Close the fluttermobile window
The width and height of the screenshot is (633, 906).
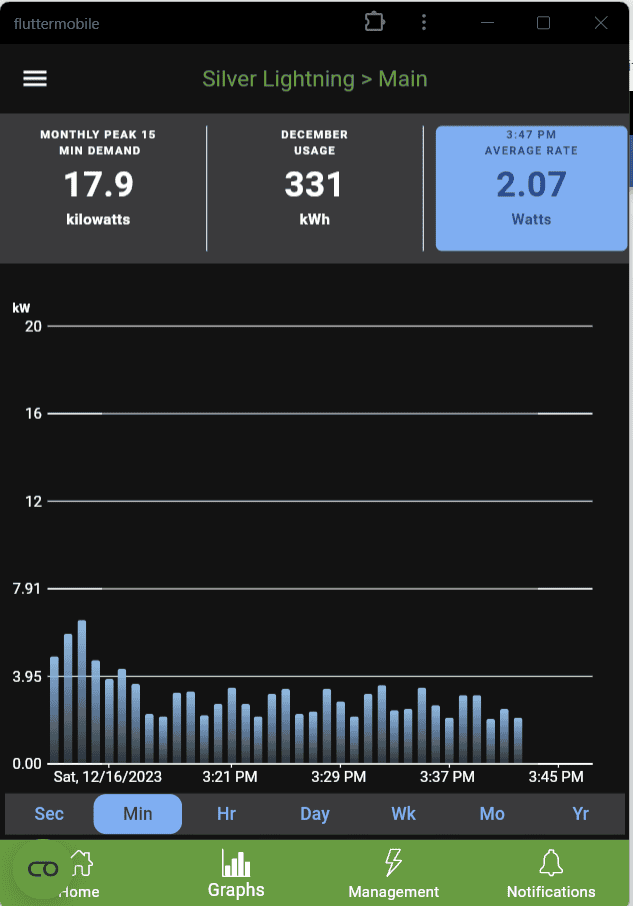coord(601,23)
